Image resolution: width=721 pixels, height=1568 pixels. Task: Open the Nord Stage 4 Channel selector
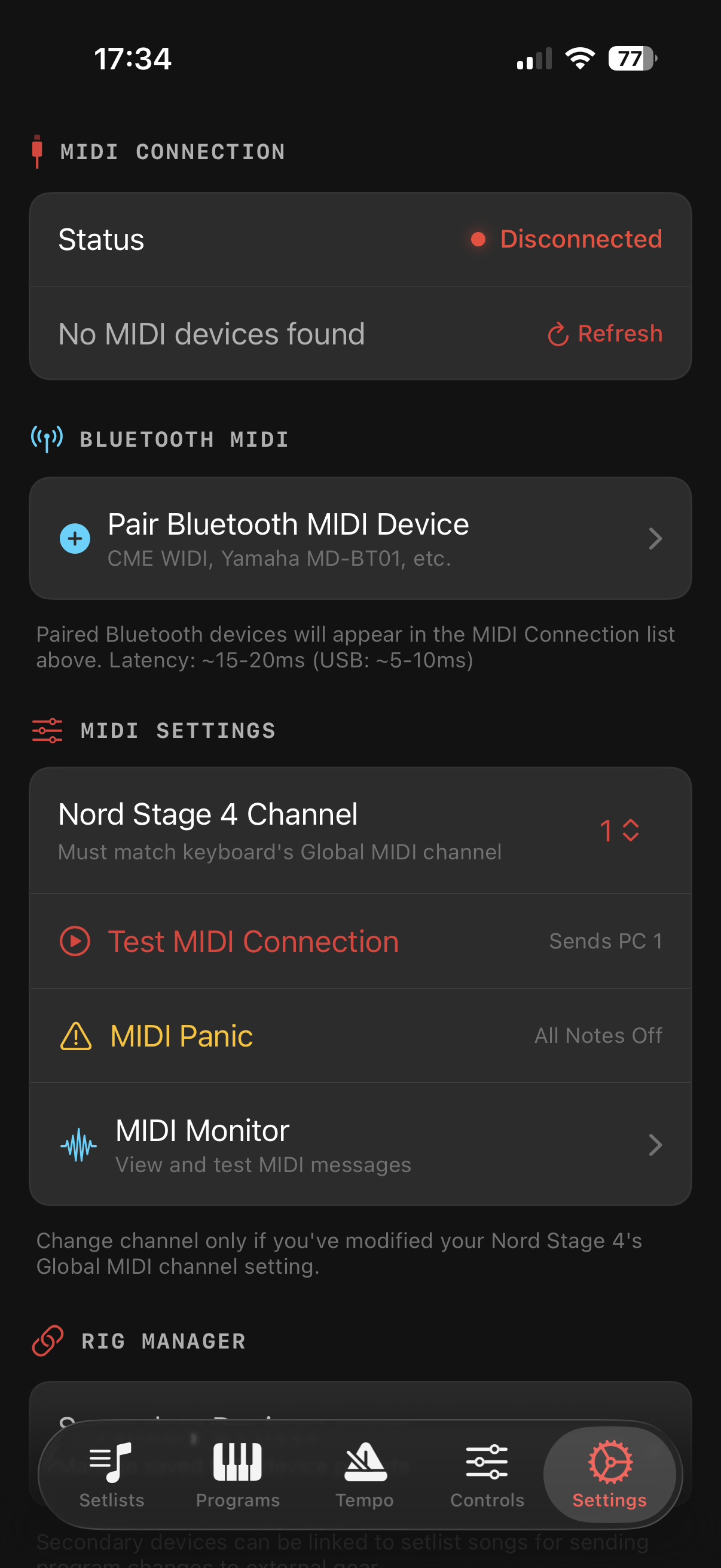pyautogui.click(x=618, y=831)
